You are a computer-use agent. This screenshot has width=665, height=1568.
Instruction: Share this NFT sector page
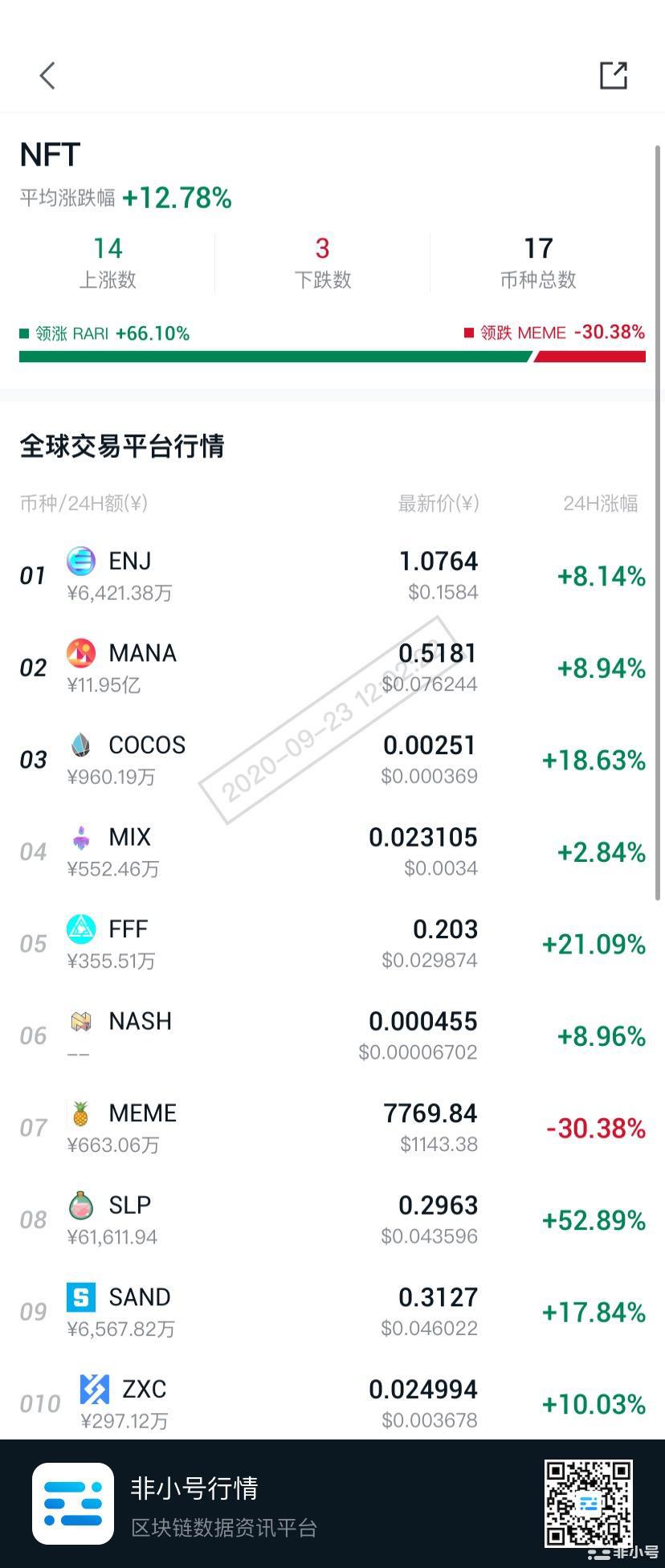click(613, 76)
